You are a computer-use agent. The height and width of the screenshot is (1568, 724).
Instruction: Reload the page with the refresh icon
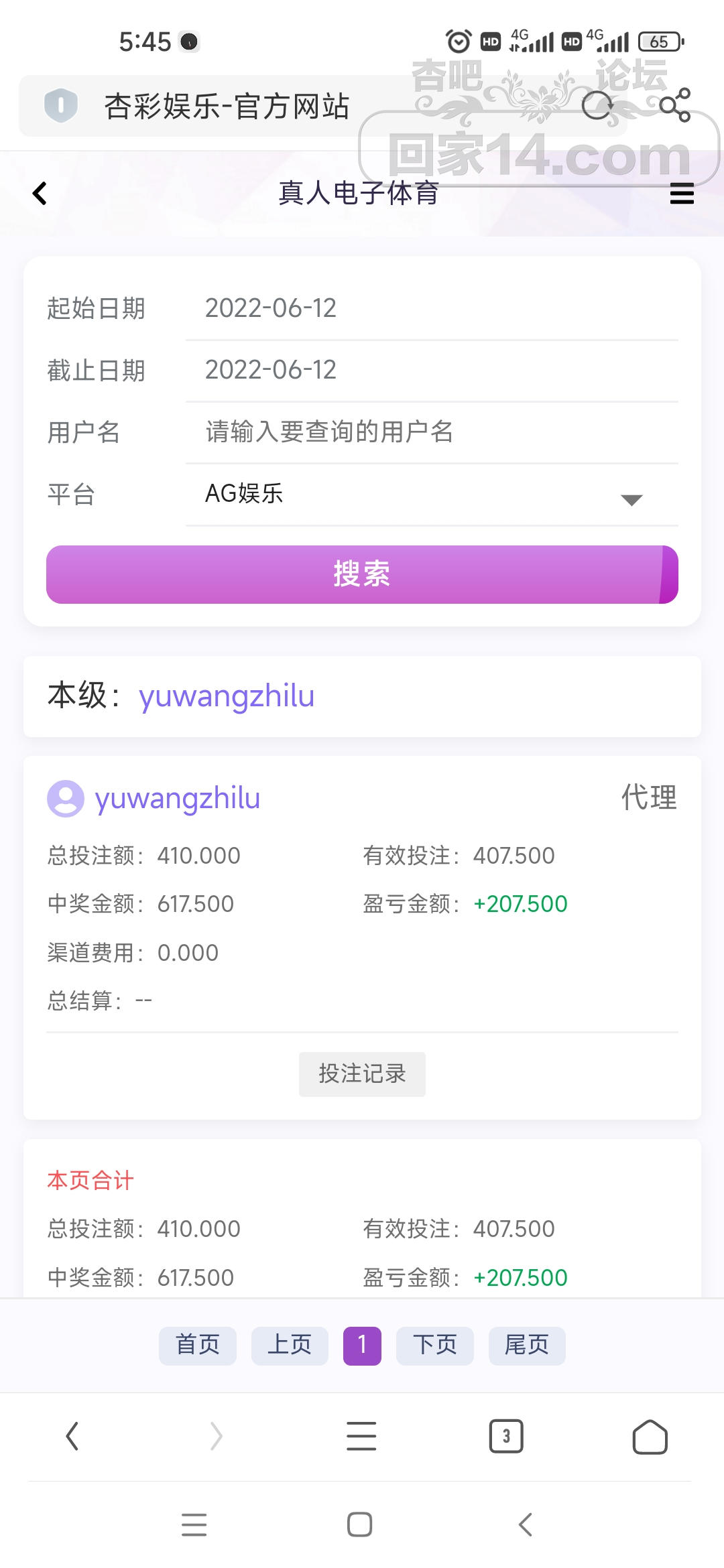pos(597,105)
